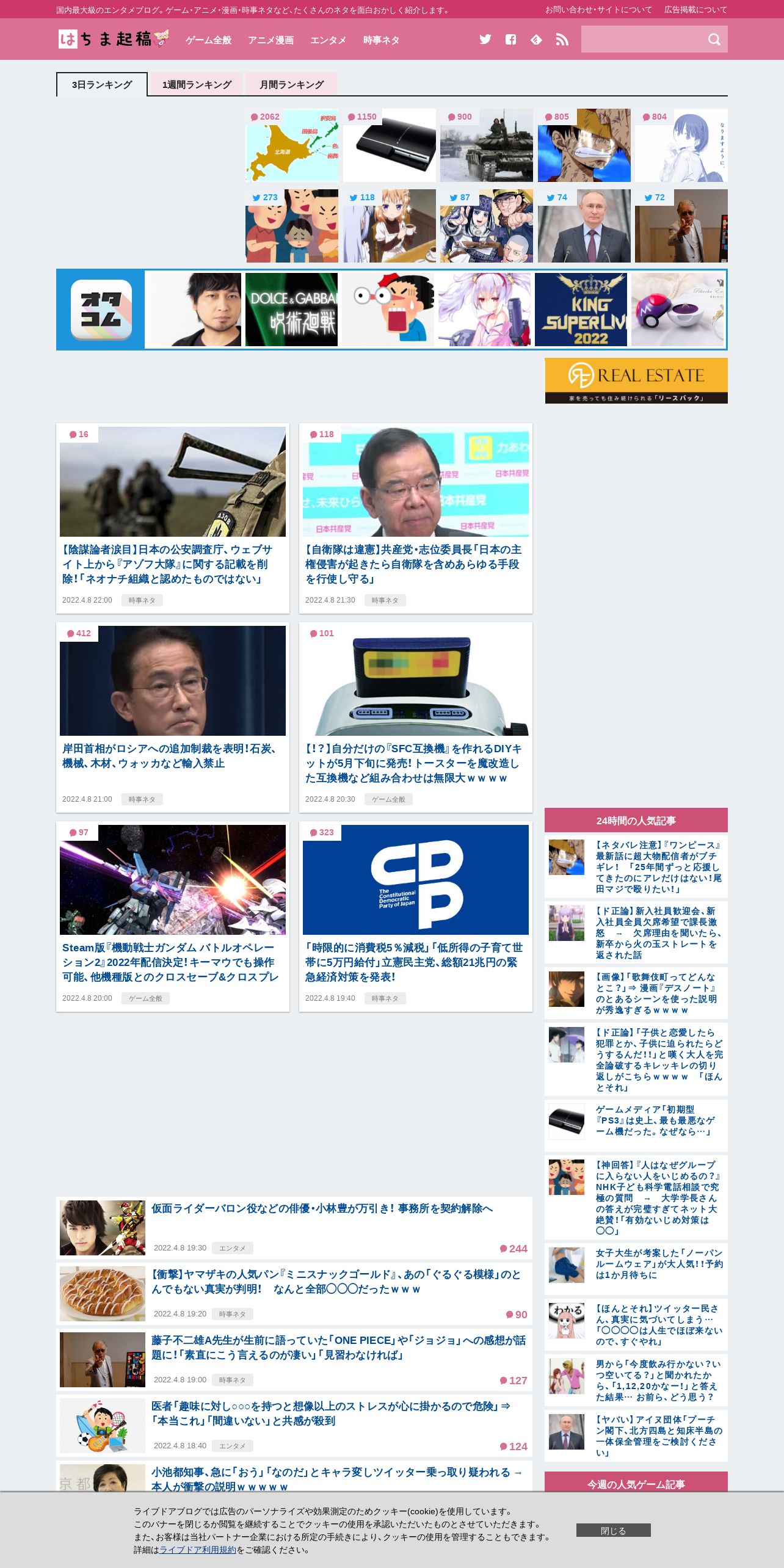This screenshot has width=784, height=1568.
Task: Open the 広告掲載について link
Action: (x=696, y=10)
